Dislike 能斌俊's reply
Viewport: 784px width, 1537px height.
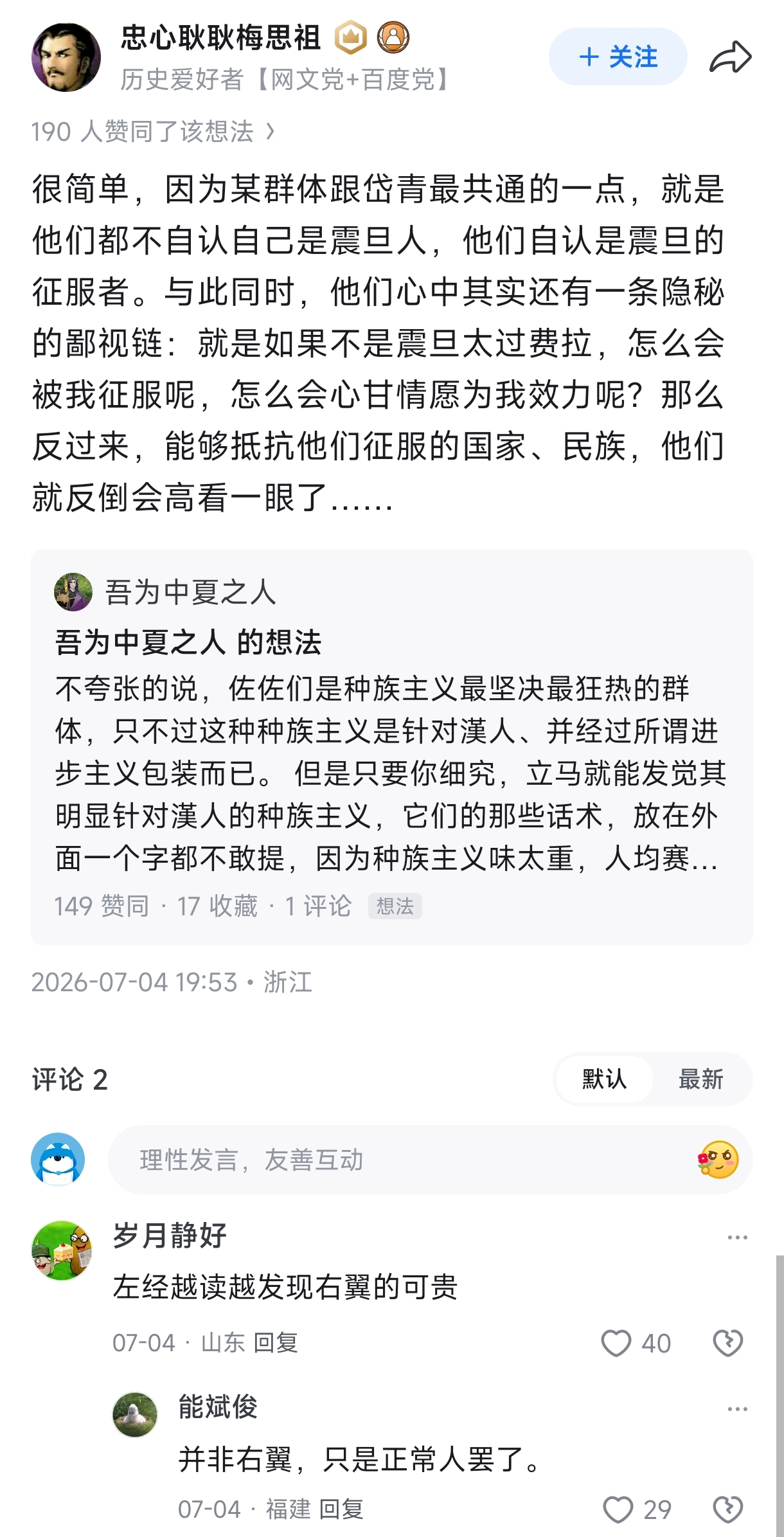pyautogui.click(x=728, y=1509)
